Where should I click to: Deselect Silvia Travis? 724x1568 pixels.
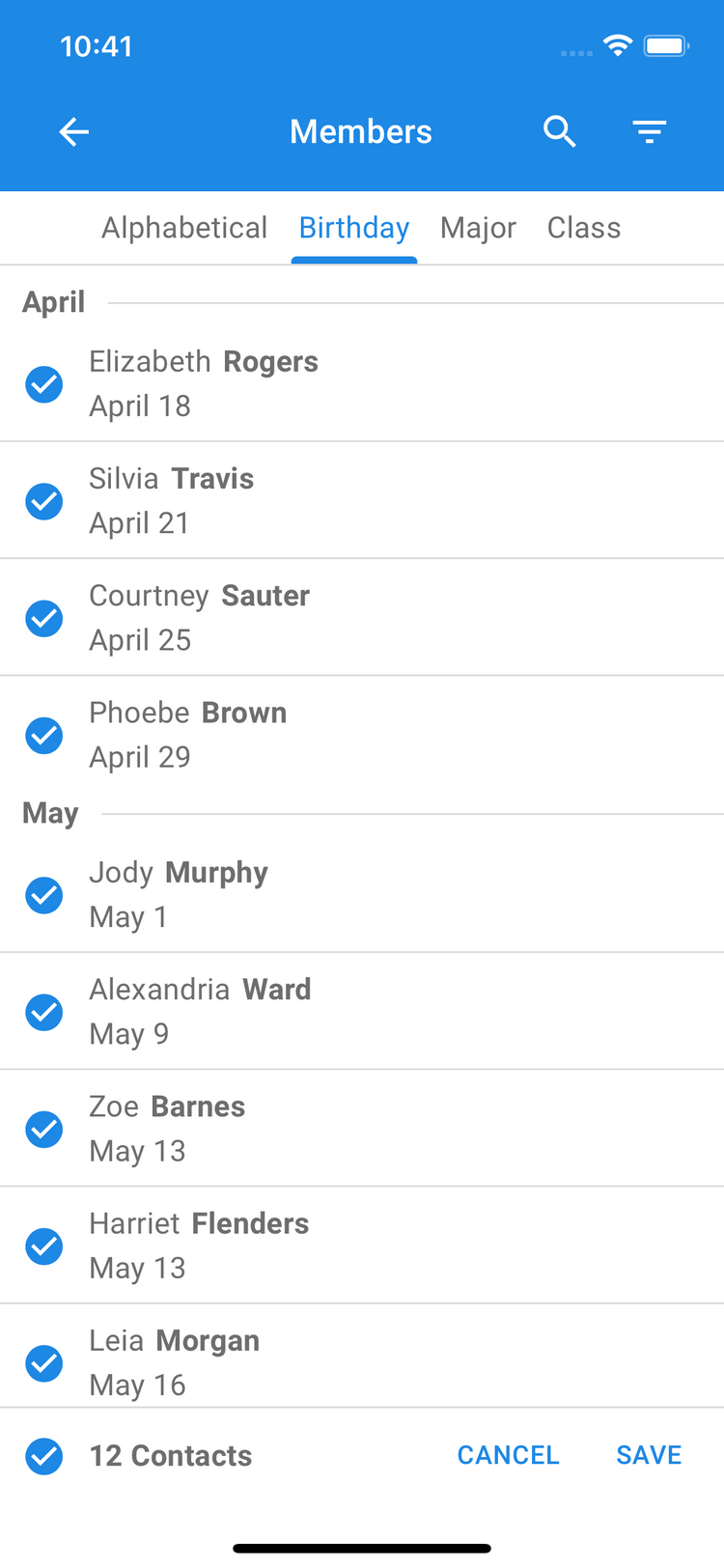[44, 501]
